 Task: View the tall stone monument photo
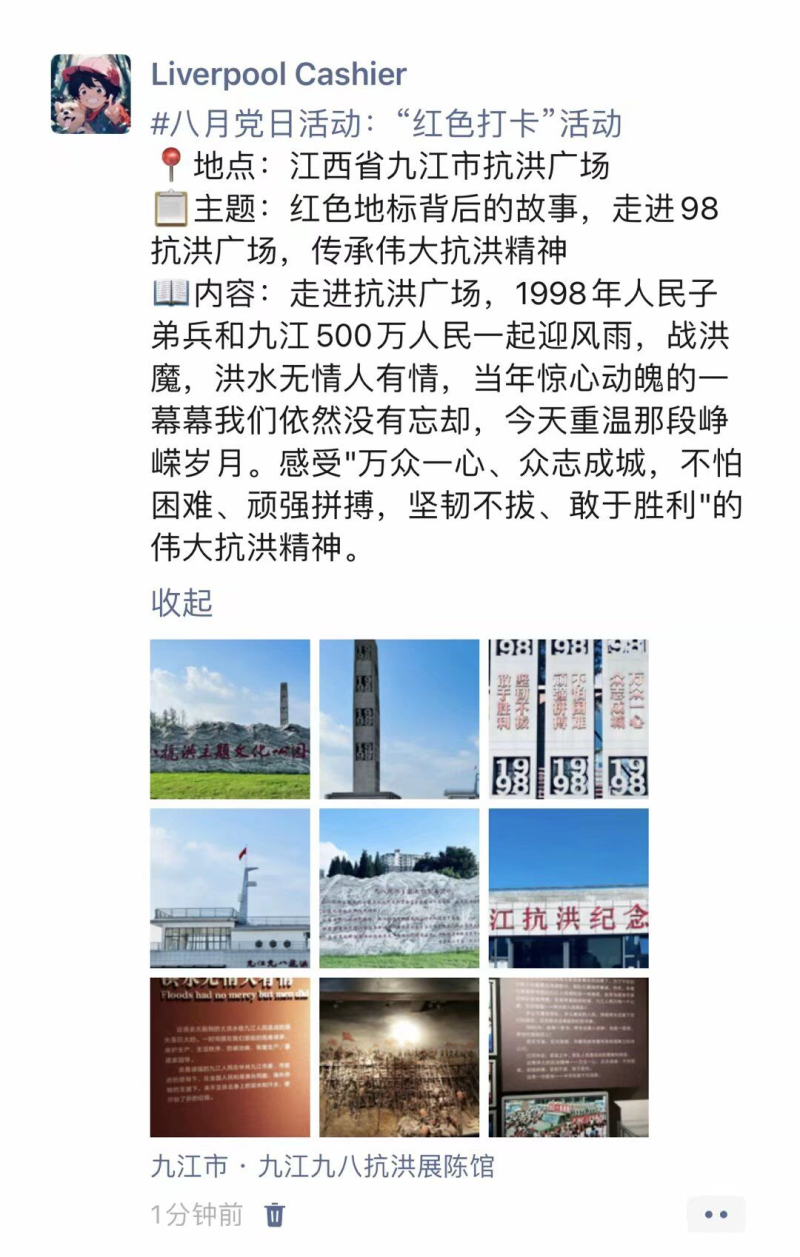pyautogui.click(x=399, y=719)
